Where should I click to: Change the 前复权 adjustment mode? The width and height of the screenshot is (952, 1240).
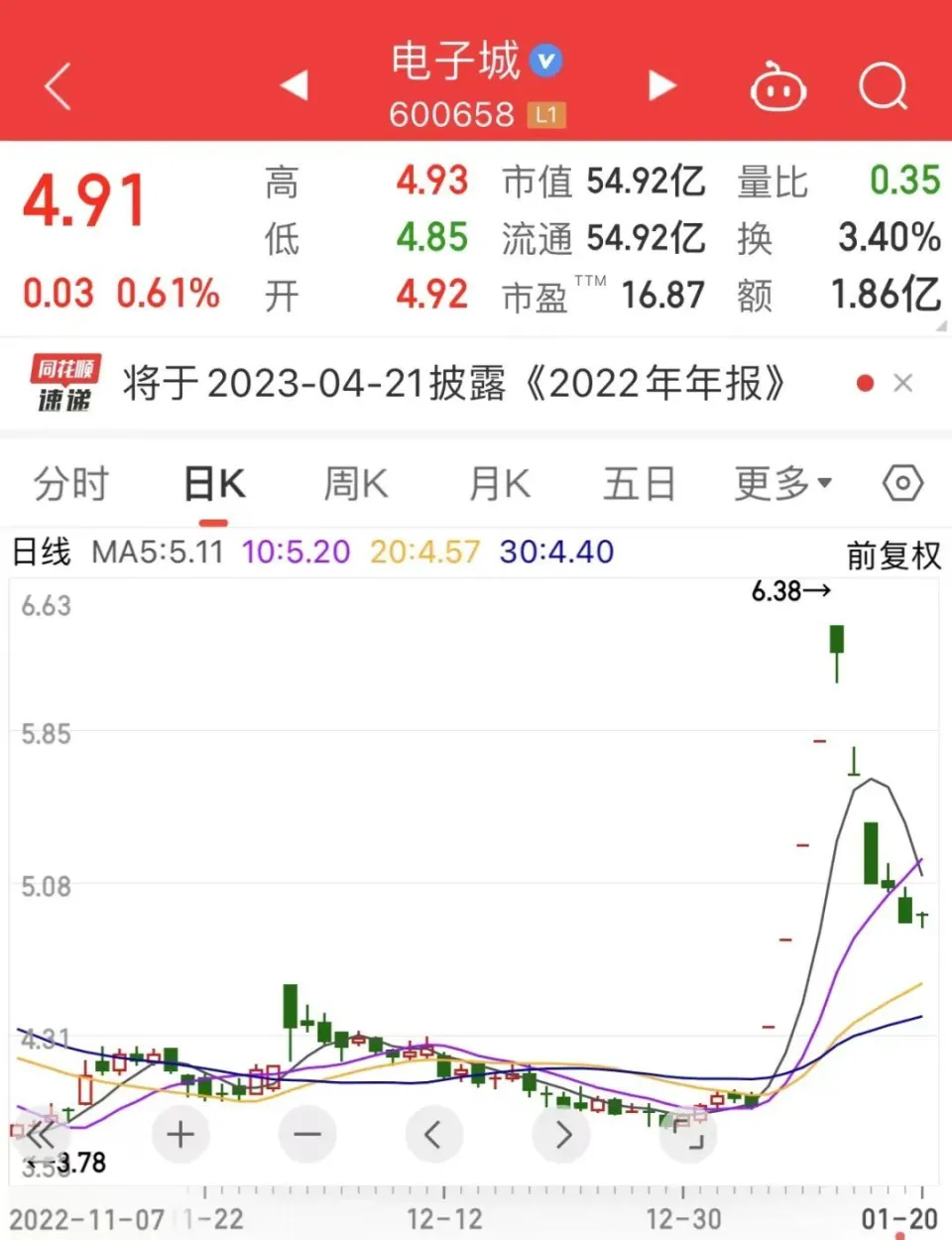tap(893, 556)
